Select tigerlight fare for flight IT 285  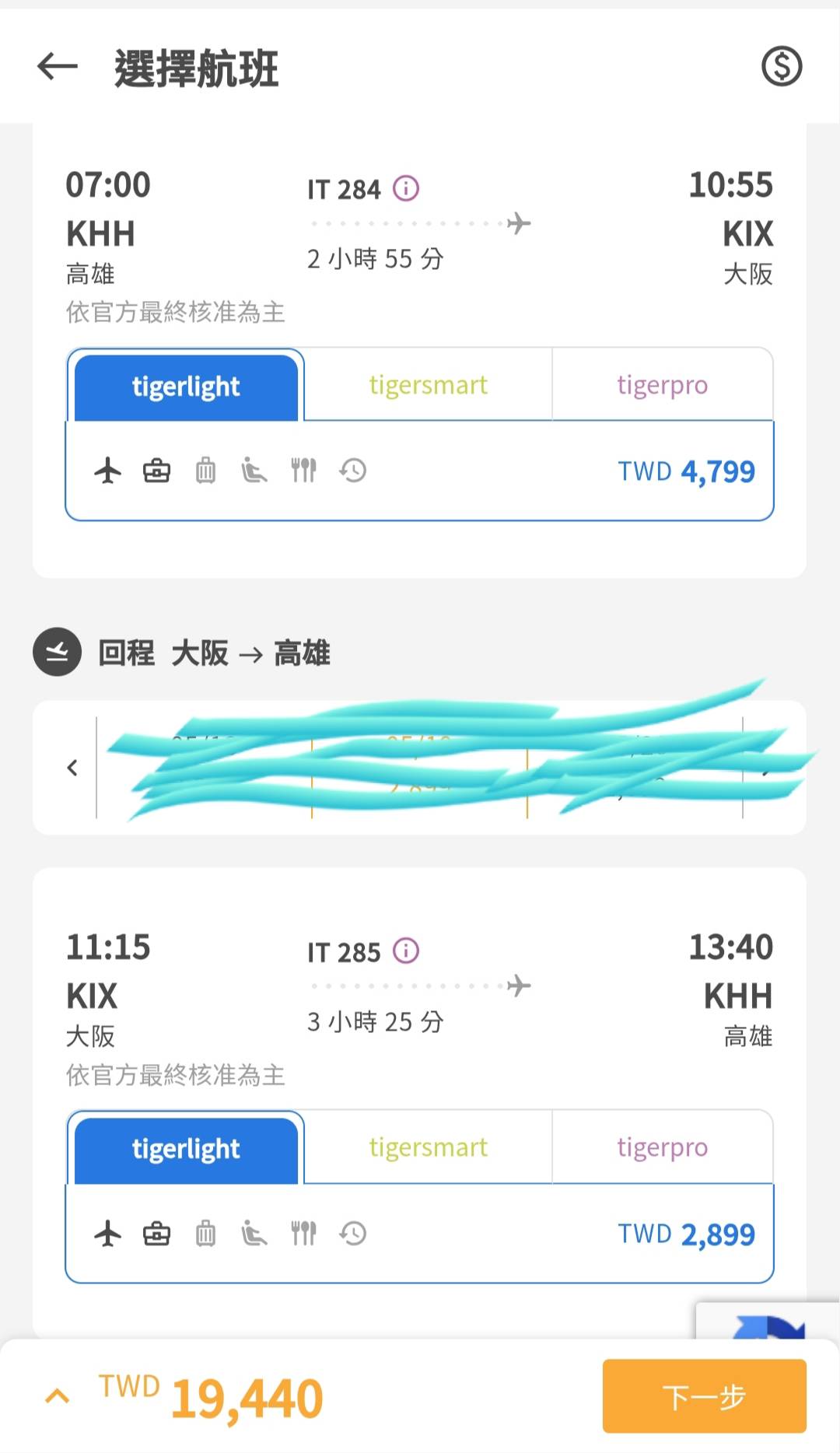(186, 1149)
